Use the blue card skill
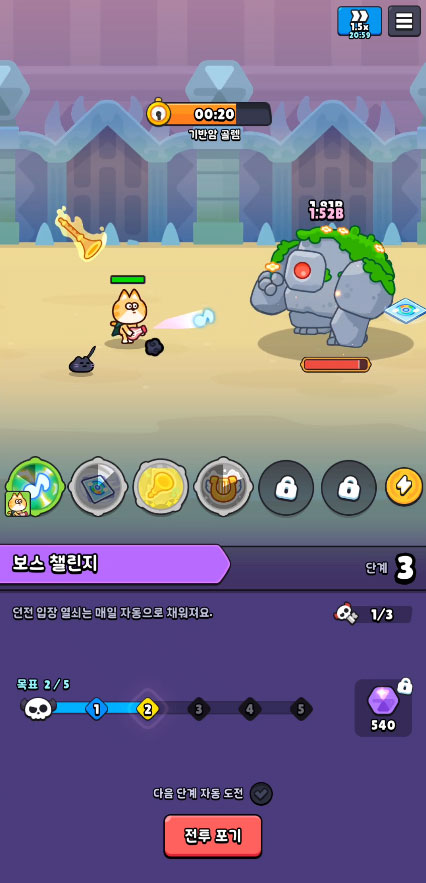Image resolution: width=426 pixels, height=883 pixels. click(98, 487)
